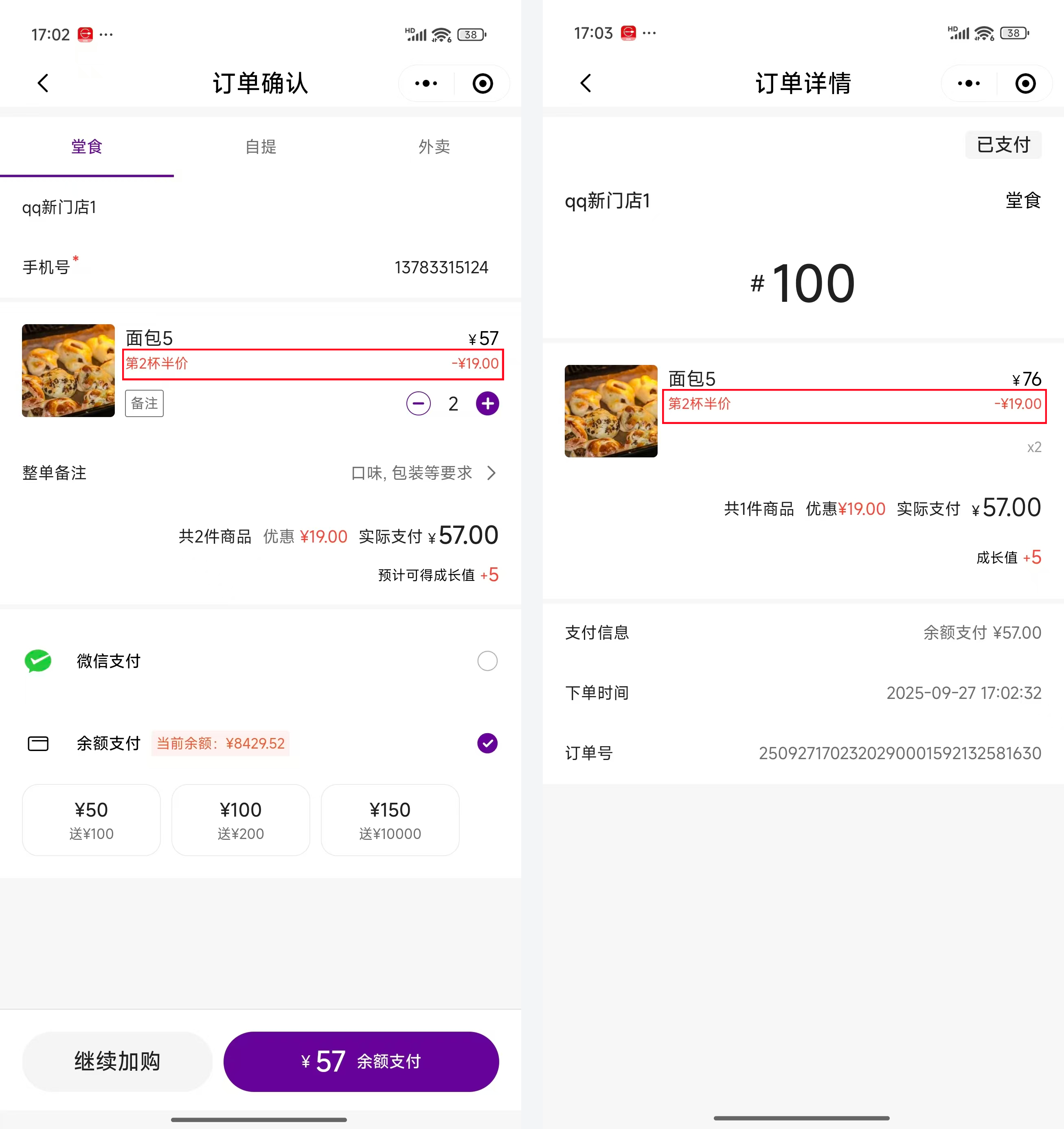Image resolution: width=1064 pixels, height=1129 pixels.
Task: Decrease 面包5 quantity with minus button
Action: [x=419, y=404]
